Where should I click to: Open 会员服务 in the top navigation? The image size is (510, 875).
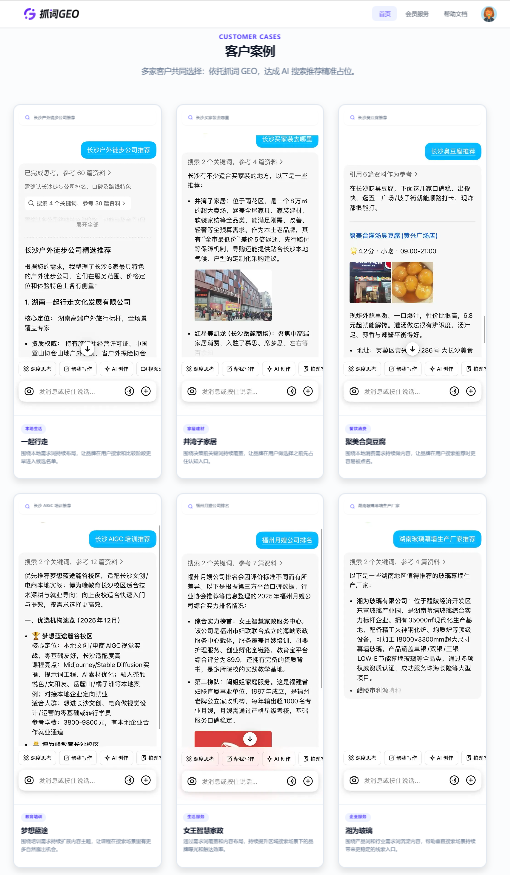click(x=417, y=14)
